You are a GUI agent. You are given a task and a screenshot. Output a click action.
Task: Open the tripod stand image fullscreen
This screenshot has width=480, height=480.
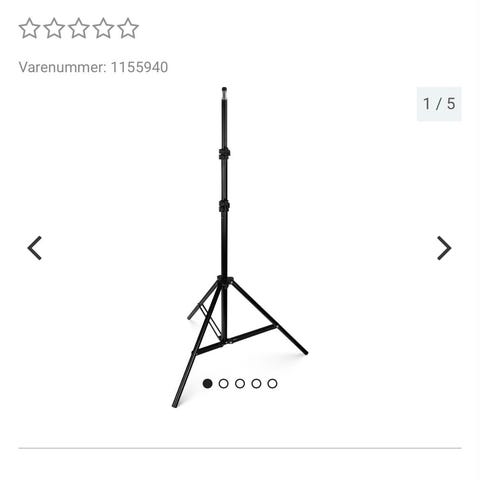(239, 247)
